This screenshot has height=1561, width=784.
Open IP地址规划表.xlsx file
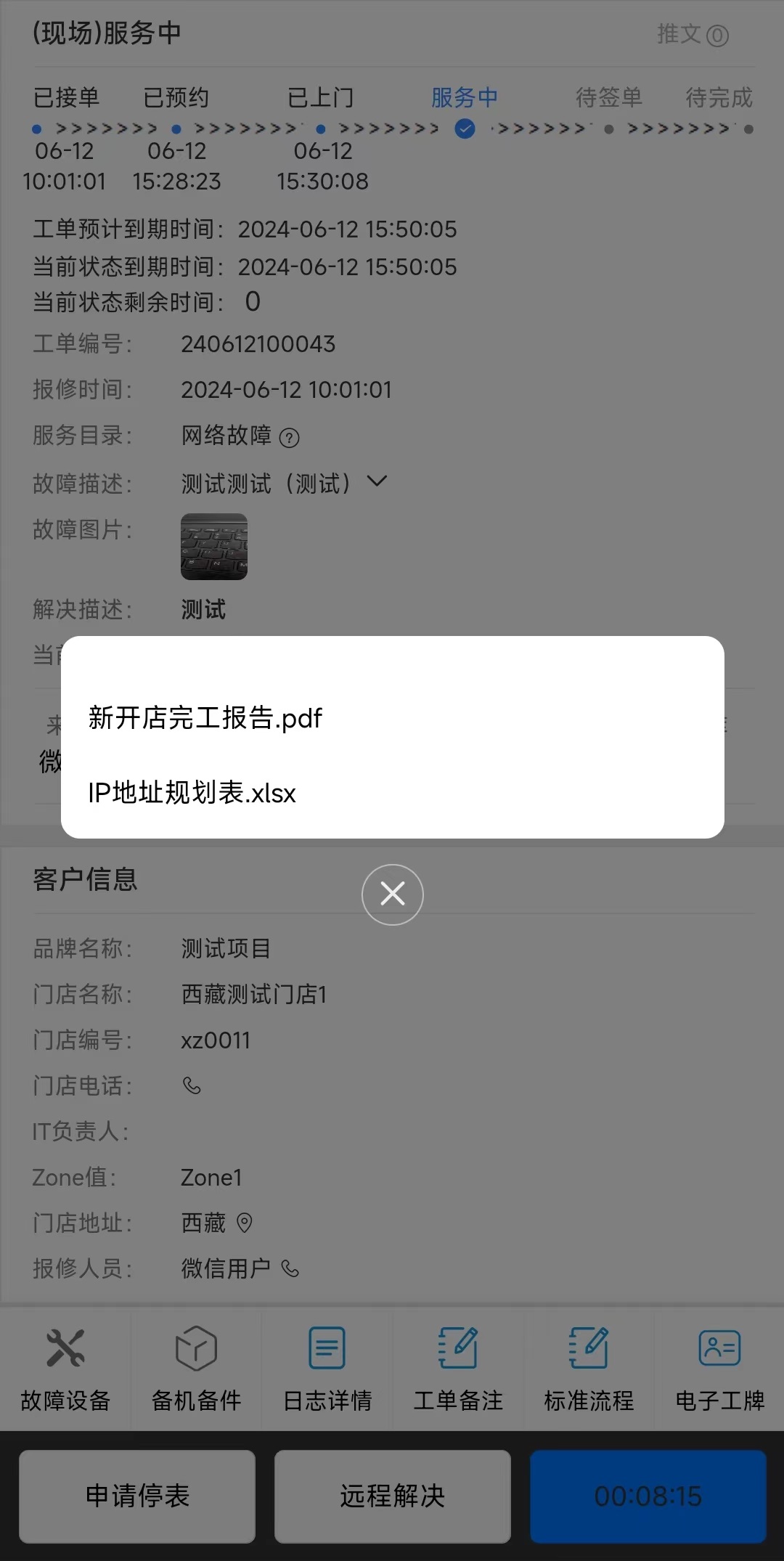(x=192, y=793)
